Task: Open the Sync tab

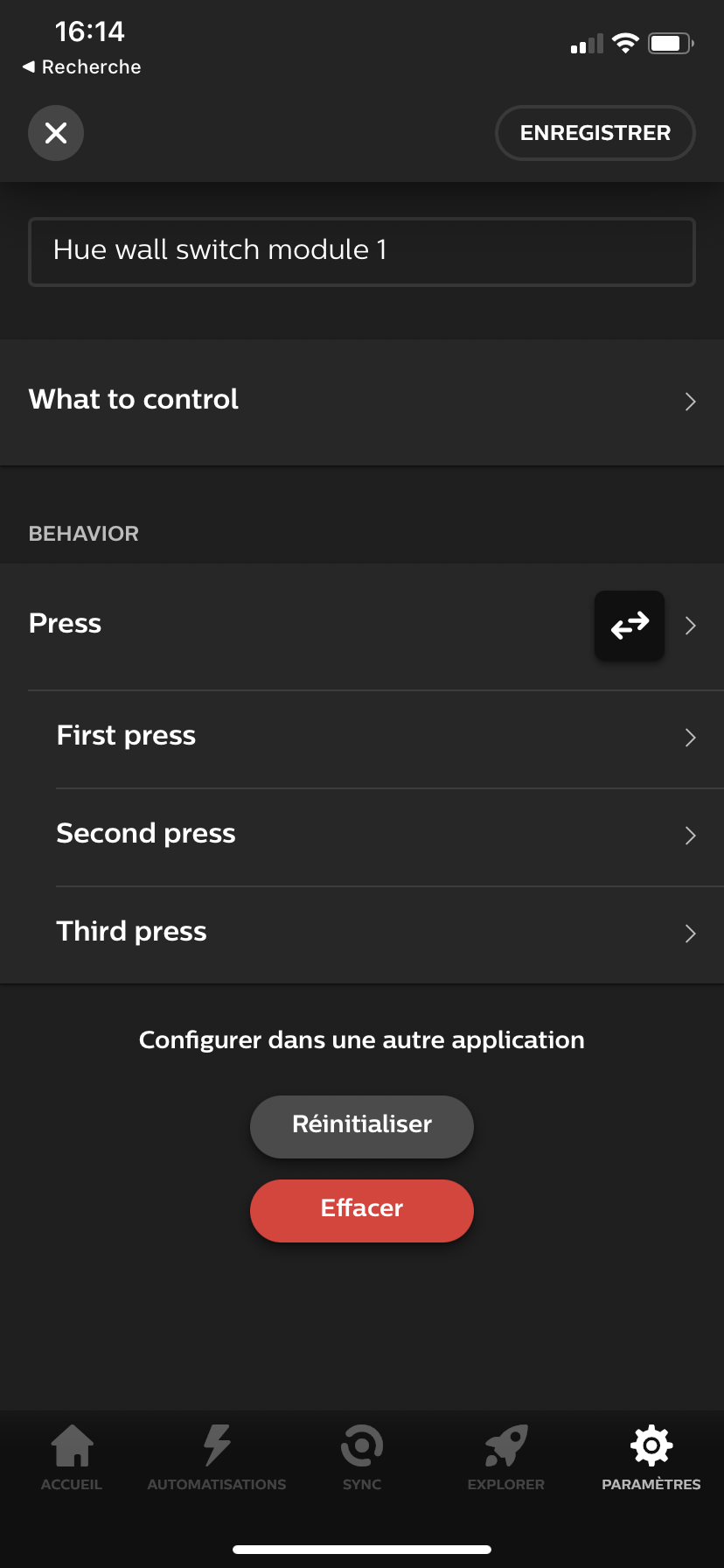Action: [362, 1458]
